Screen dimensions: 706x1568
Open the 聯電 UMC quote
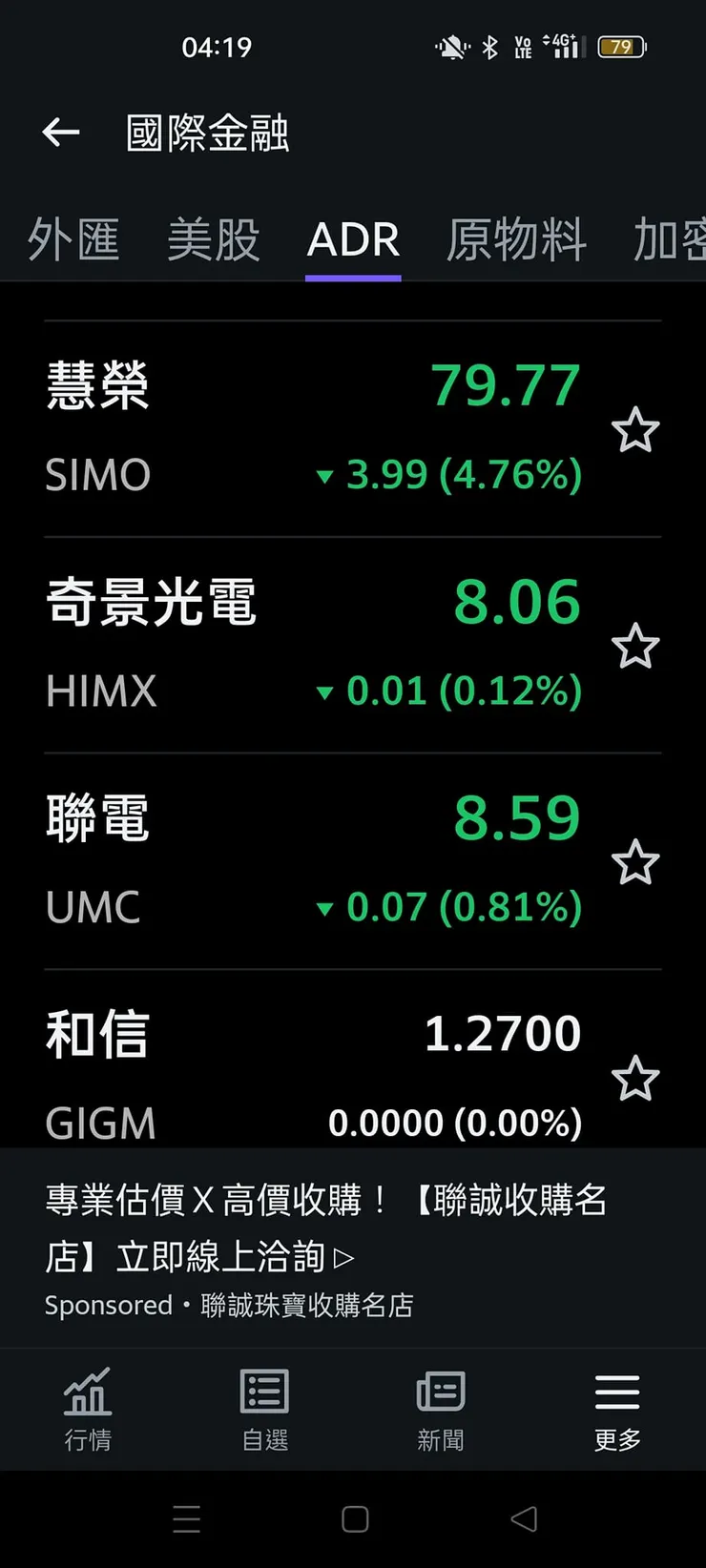coord(315,862)
